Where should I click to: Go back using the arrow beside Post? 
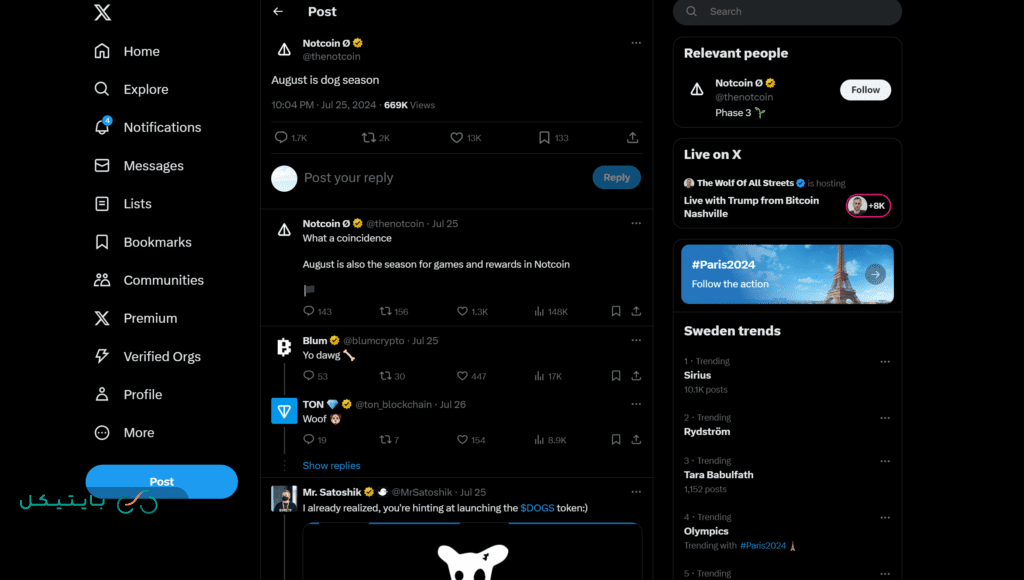click(278, 12)
